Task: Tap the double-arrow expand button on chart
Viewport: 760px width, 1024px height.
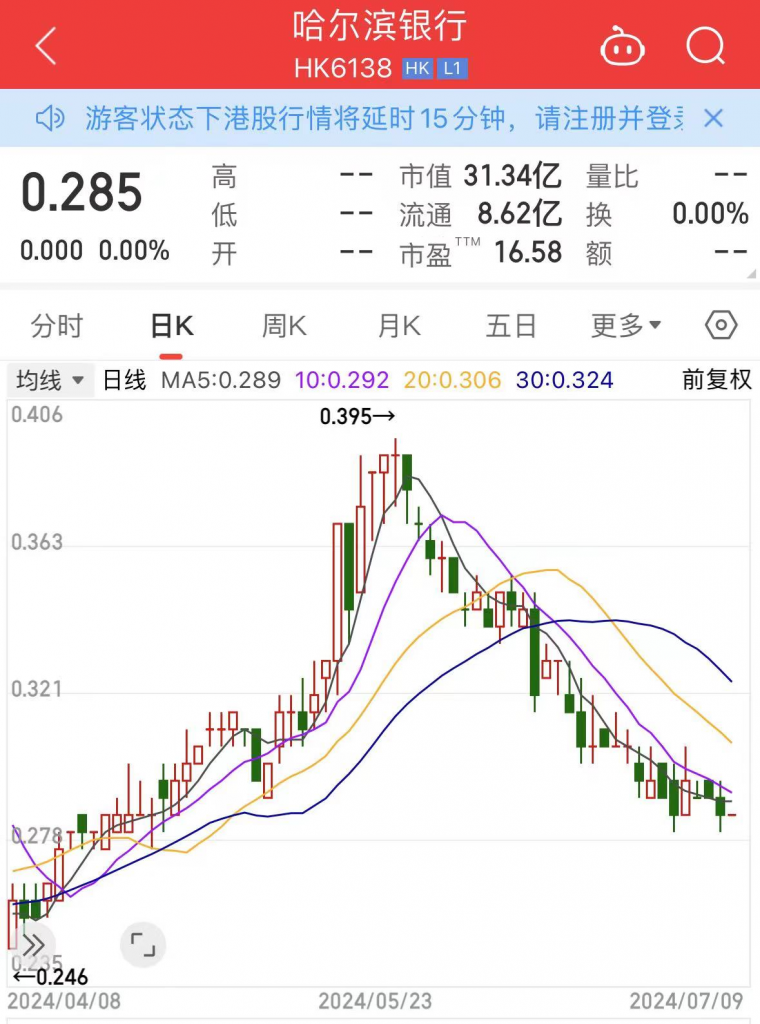Action: pos(33,944)
